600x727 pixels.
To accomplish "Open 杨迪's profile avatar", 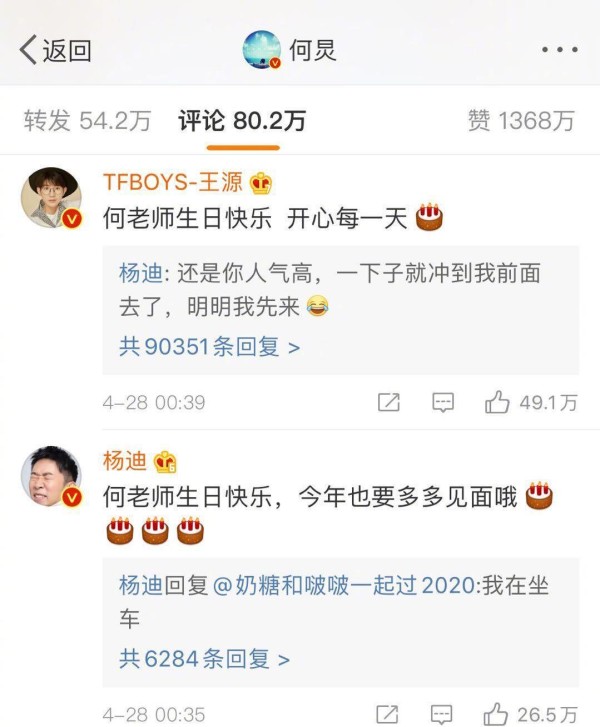I will (51, 476).
